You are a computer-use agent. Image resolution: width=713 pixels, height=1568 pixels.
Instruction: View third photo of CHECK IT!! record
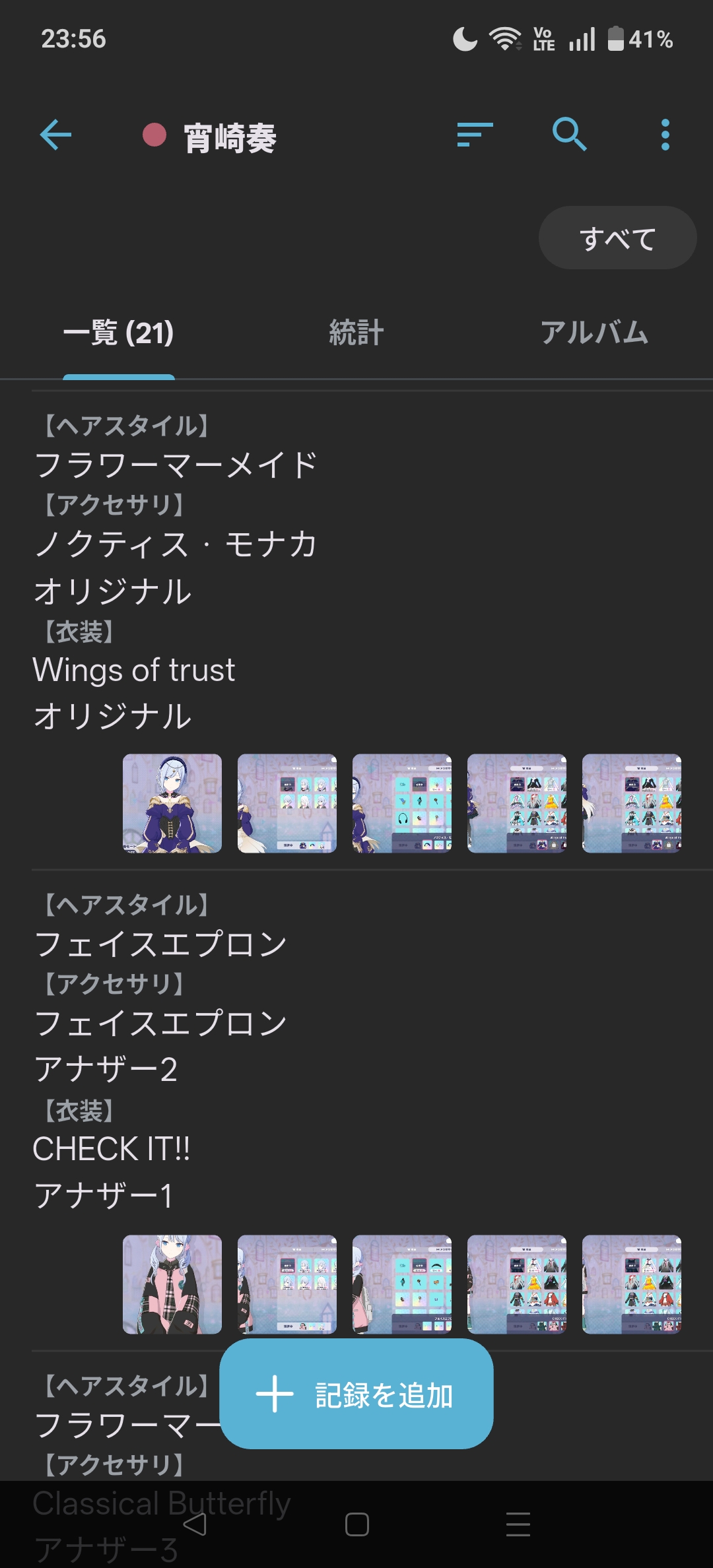(x=402, y=1284)
